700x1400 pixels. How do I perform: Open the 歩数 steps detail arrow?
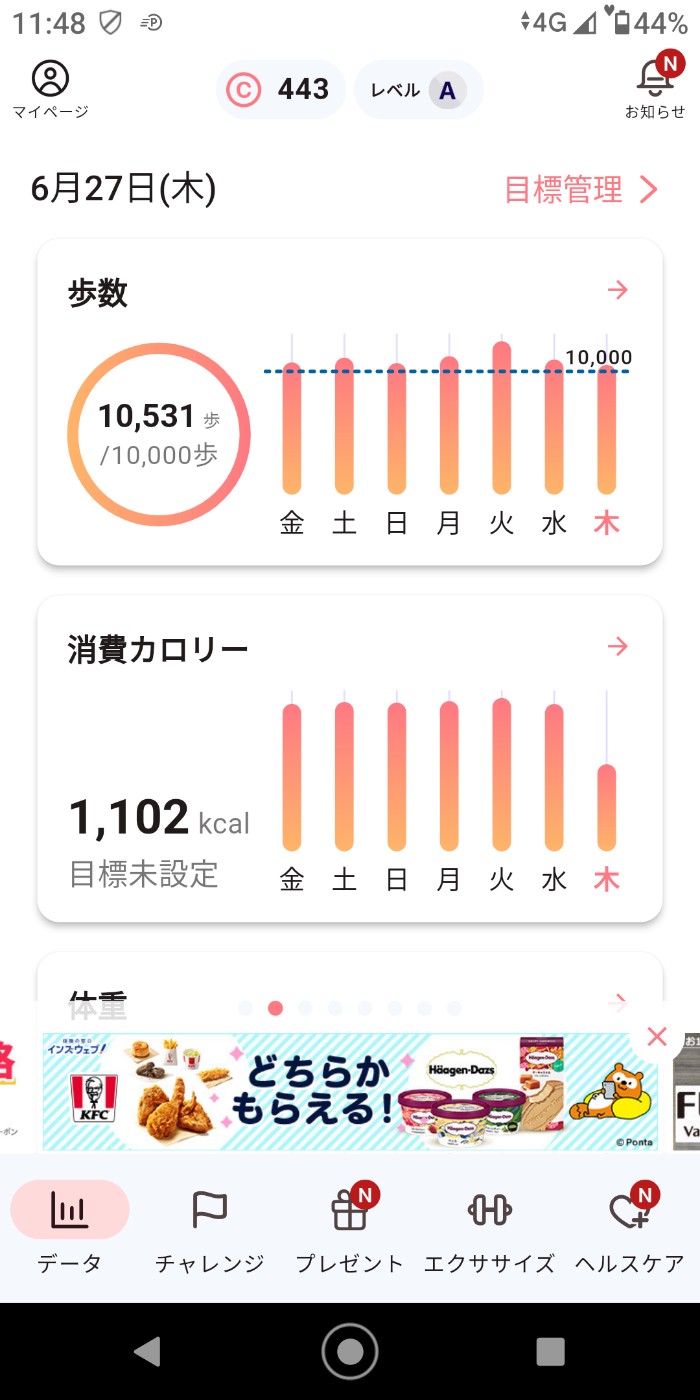[x=618, y=290]
